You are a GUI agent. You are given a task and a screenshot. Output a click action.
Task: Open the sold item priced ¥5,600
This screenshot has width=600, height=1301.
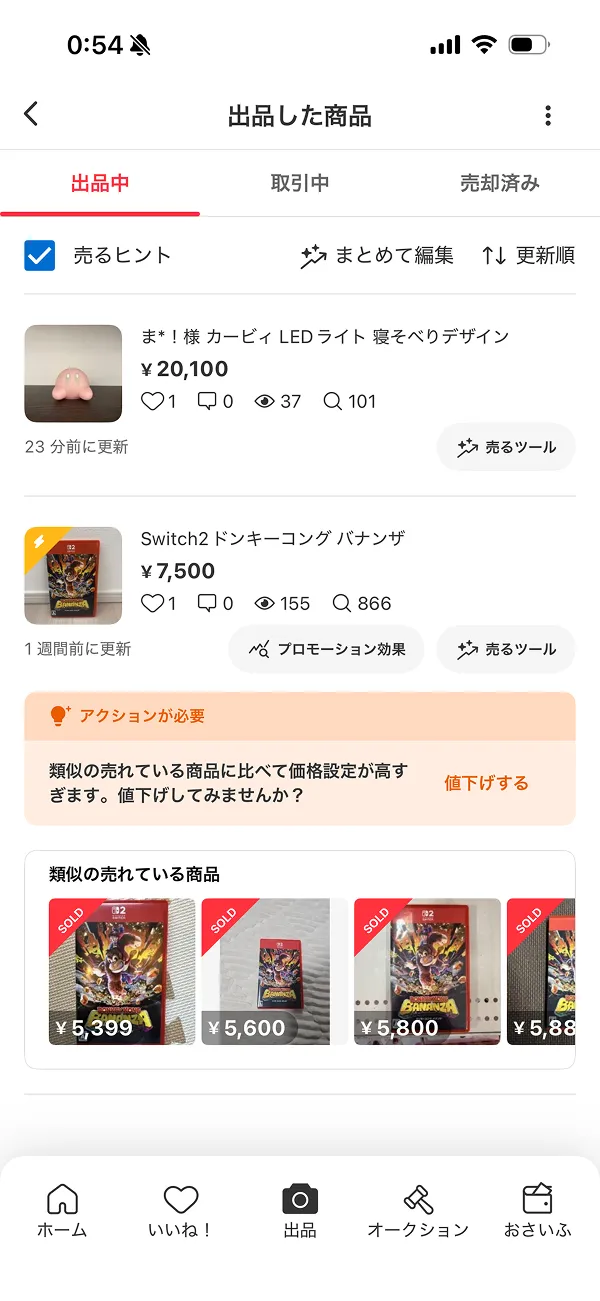265,972
